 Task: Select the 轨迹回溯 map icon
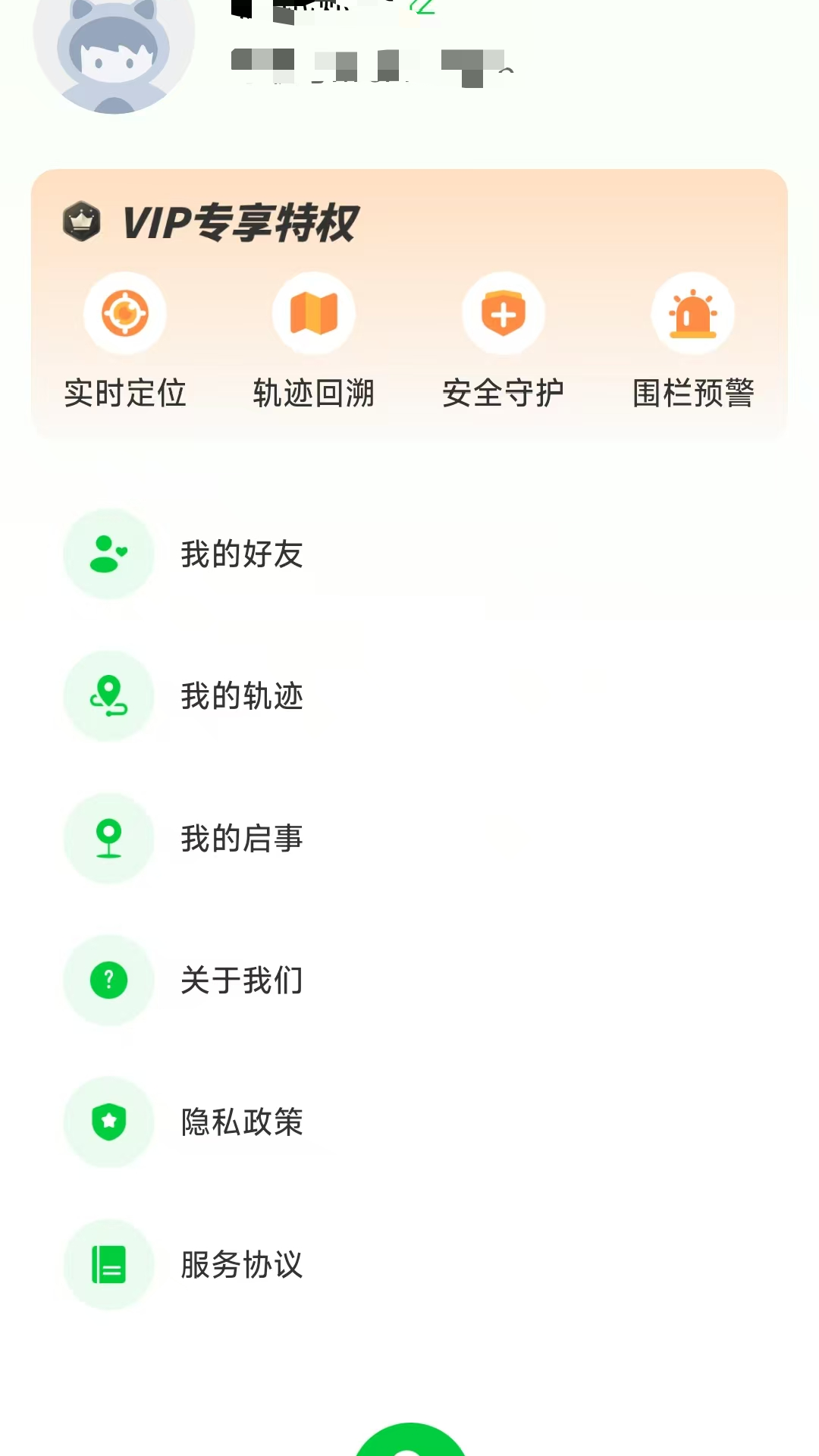point(314,313)
